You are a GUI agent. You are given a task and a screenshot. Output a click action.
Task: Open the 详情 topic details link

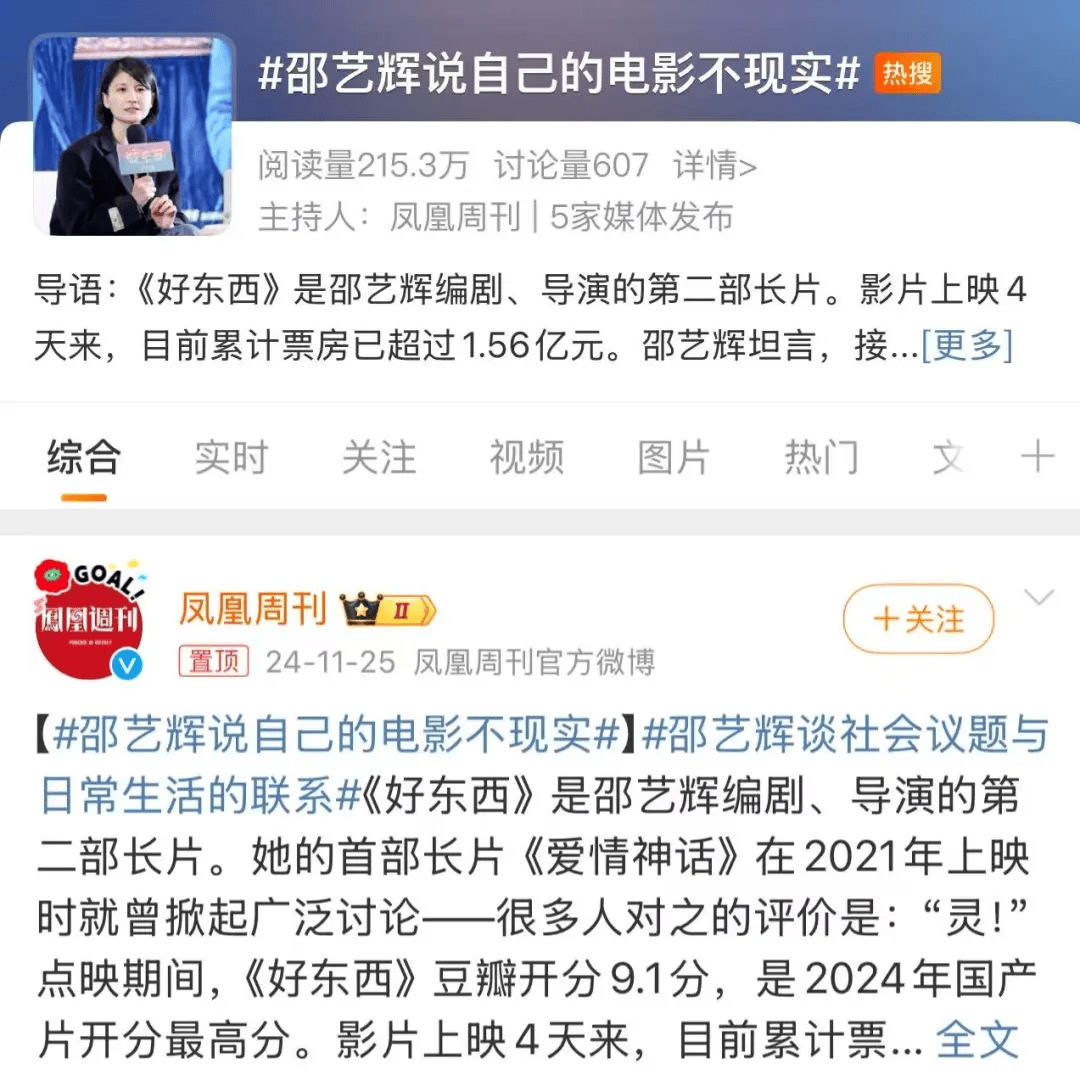coord(714,166)
